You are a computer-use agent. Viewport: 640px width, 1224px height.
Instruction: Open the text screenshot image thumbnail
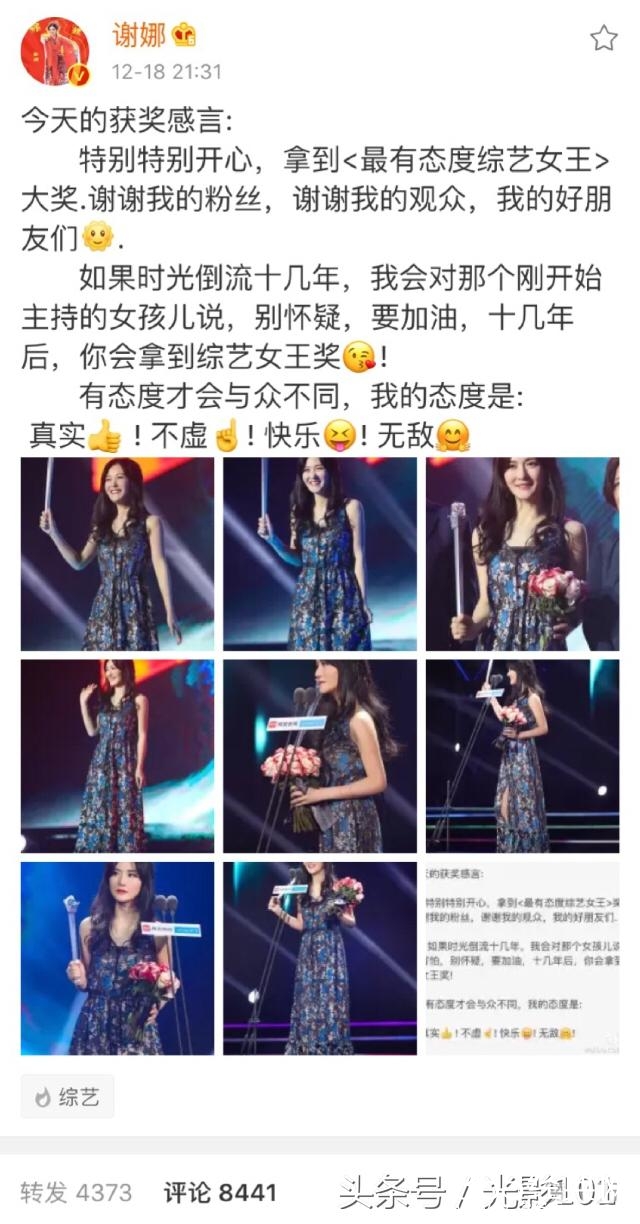point(522,958)
